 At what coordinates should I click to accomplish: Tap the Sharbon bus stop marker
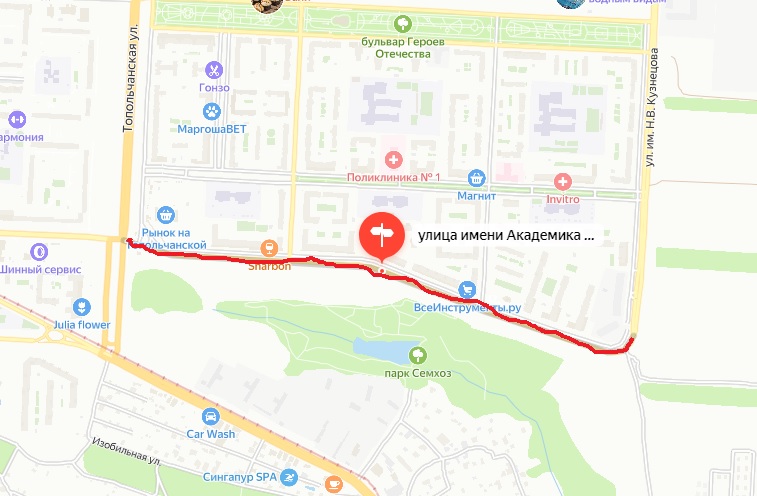pos(268,248)
